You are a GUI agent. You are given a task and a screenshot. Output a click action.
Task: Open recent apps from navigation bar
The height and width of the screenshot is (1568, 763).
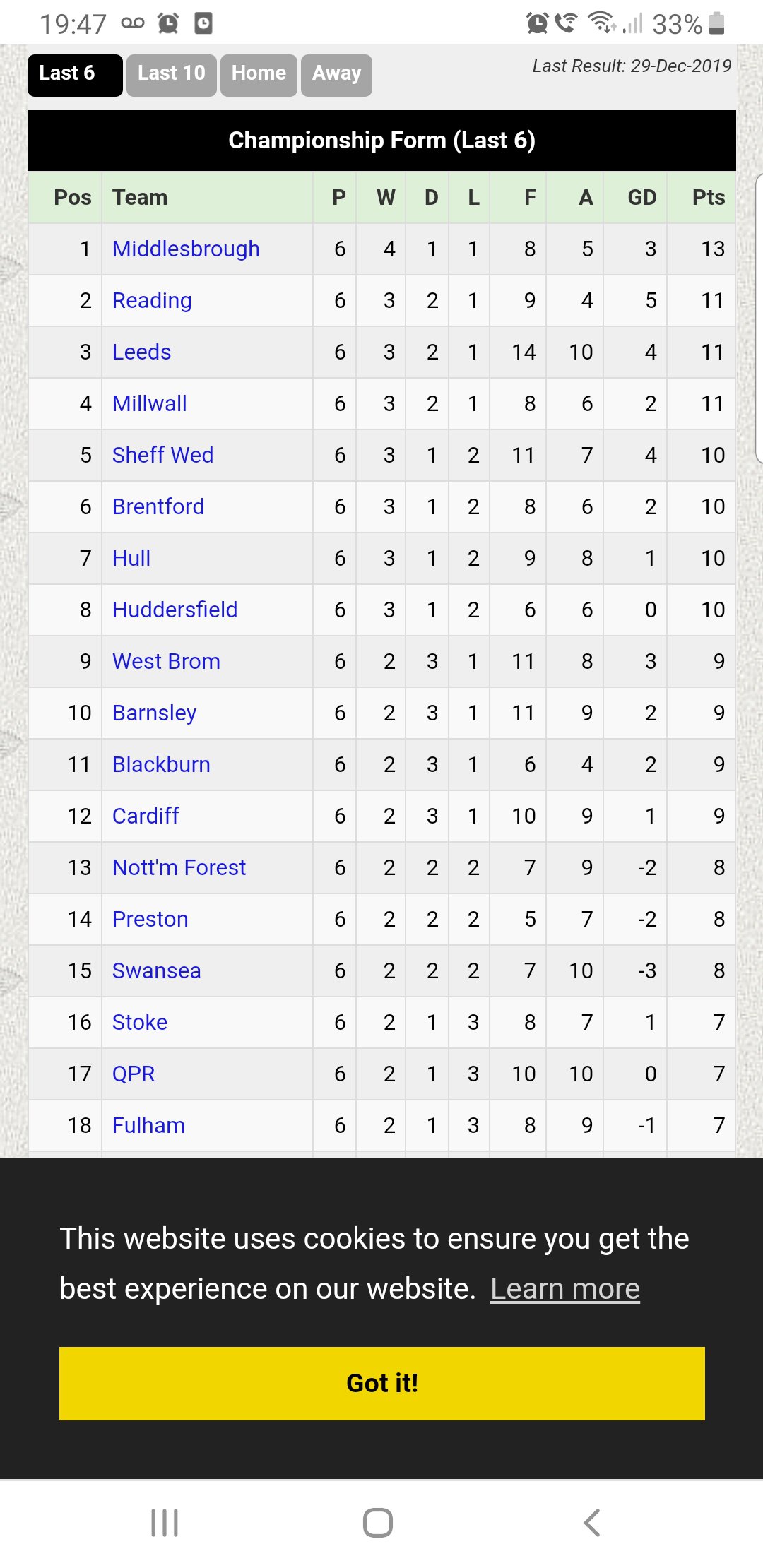pos(165,1523)
